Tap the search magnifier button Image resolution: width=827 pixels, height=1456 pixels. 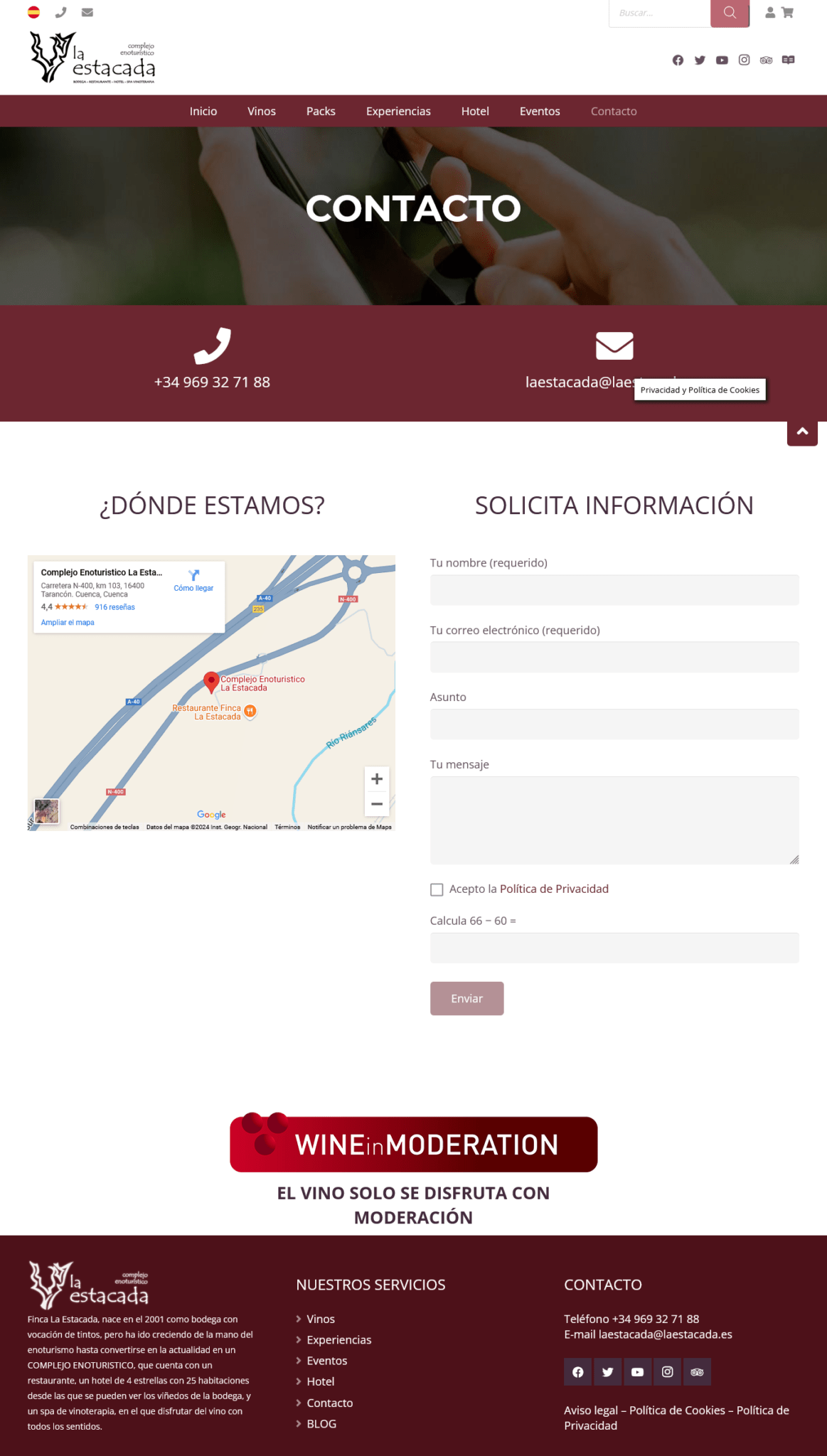tap(729, 13)
